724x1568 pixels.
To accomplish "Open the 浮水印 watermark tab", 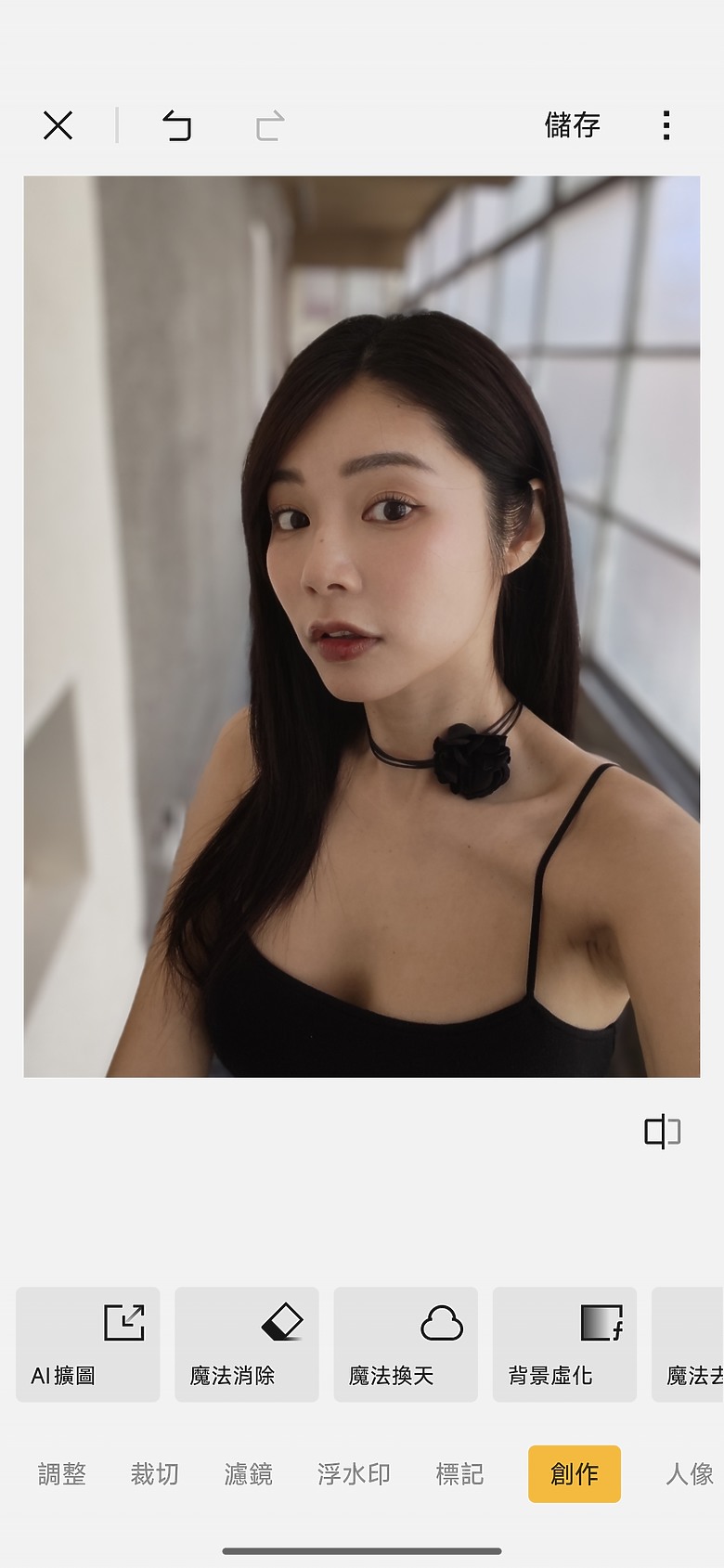I will pos(354,1474).
